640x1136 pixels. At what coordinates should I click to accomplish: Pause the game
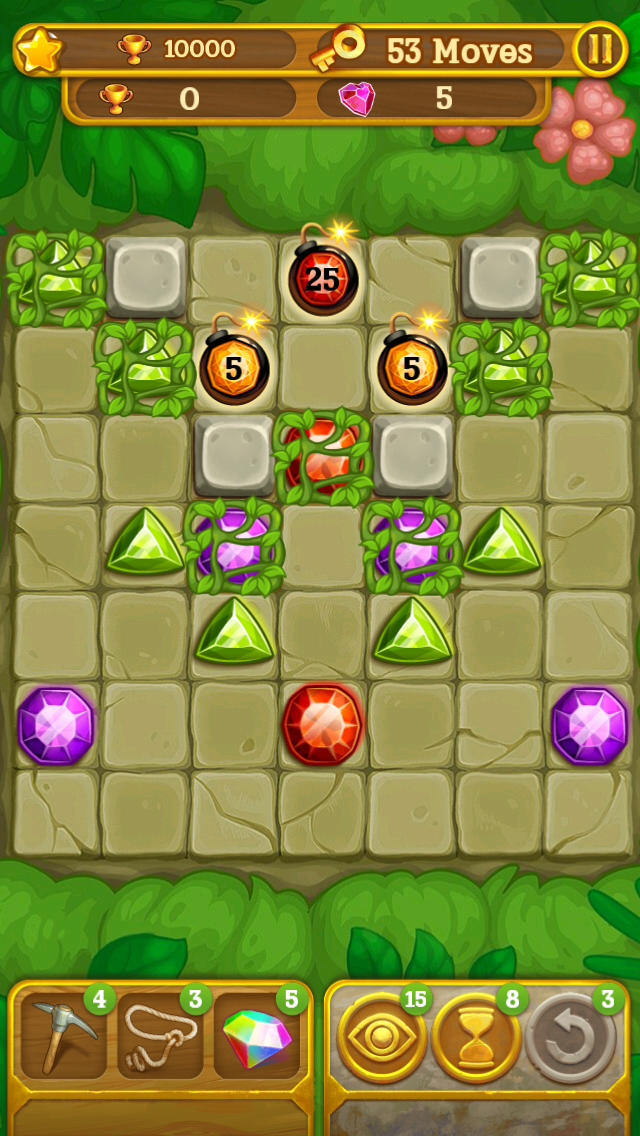[x=599, y=49]
